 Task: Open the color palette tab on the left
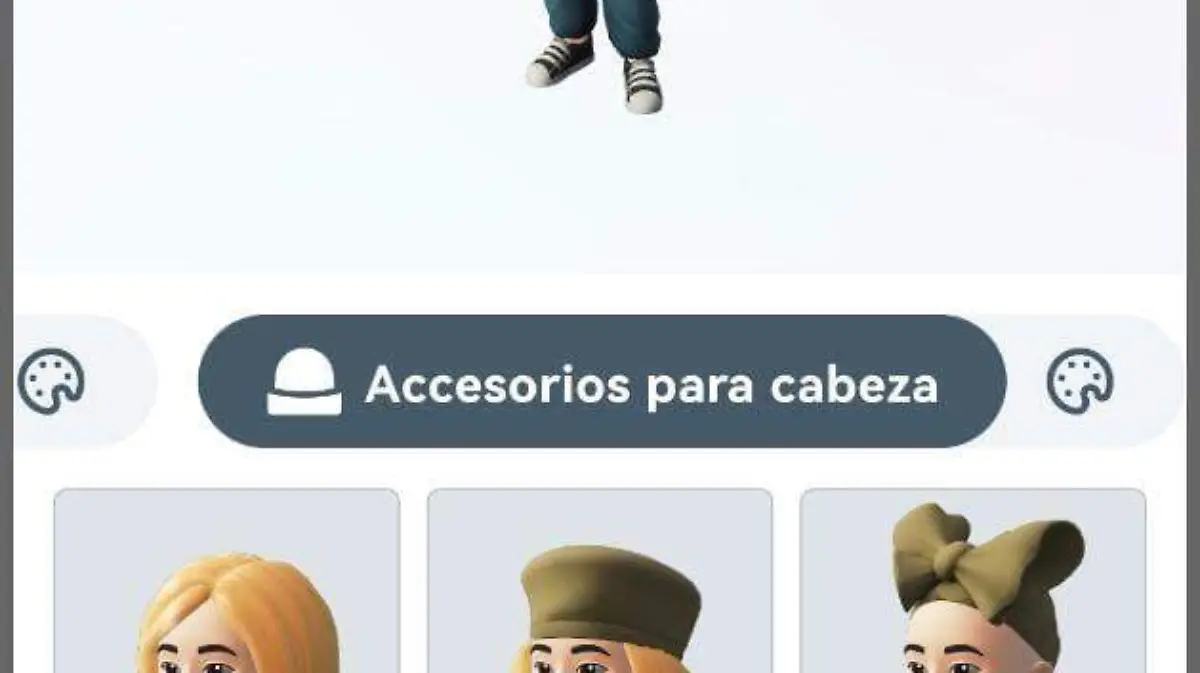[52, 381]
